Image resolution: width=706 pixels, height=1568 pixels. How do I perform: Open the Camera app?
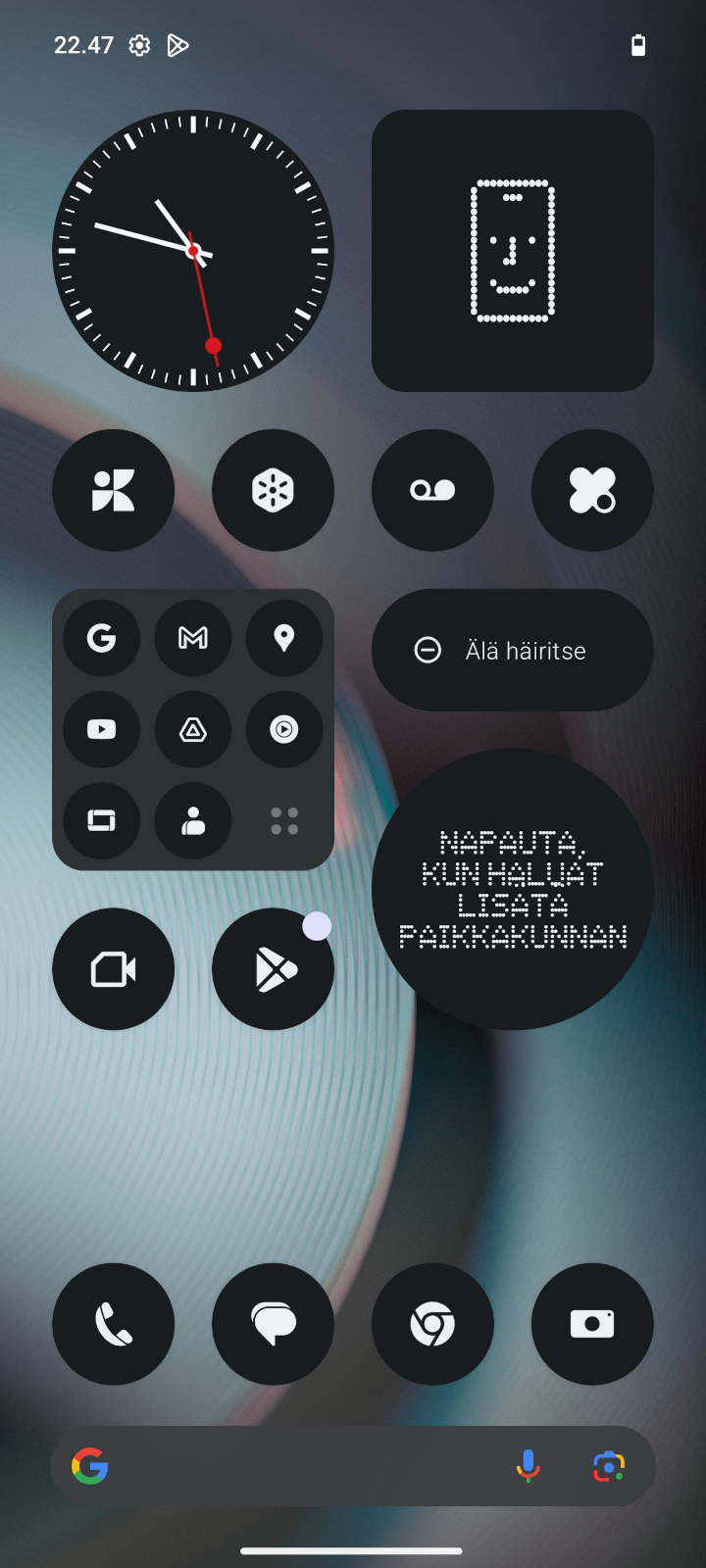coord(592,1324)
